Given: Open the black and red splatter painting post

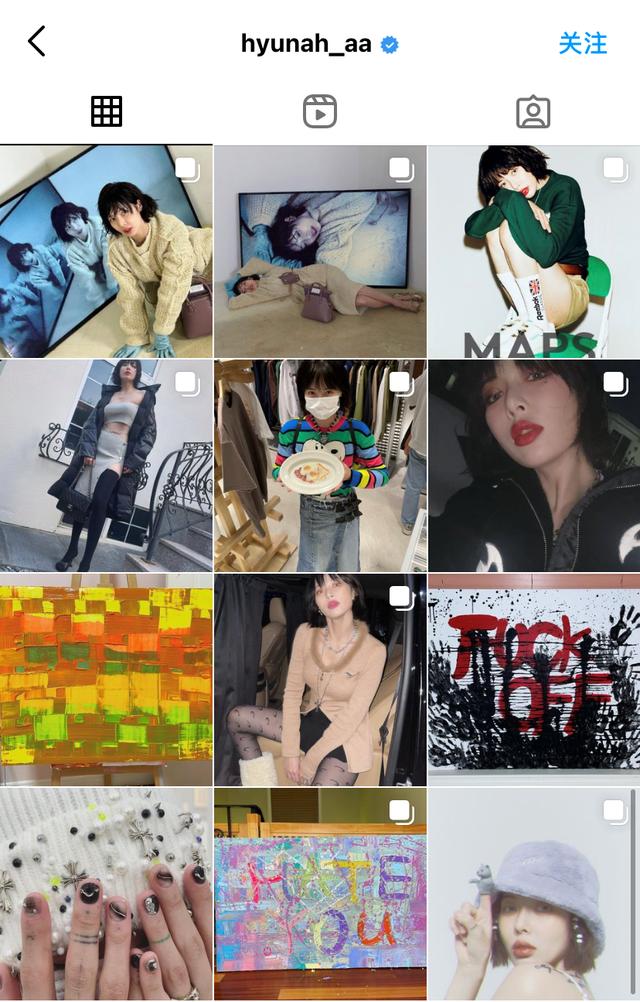Looking at the screenshot, I should coord(533,679).
